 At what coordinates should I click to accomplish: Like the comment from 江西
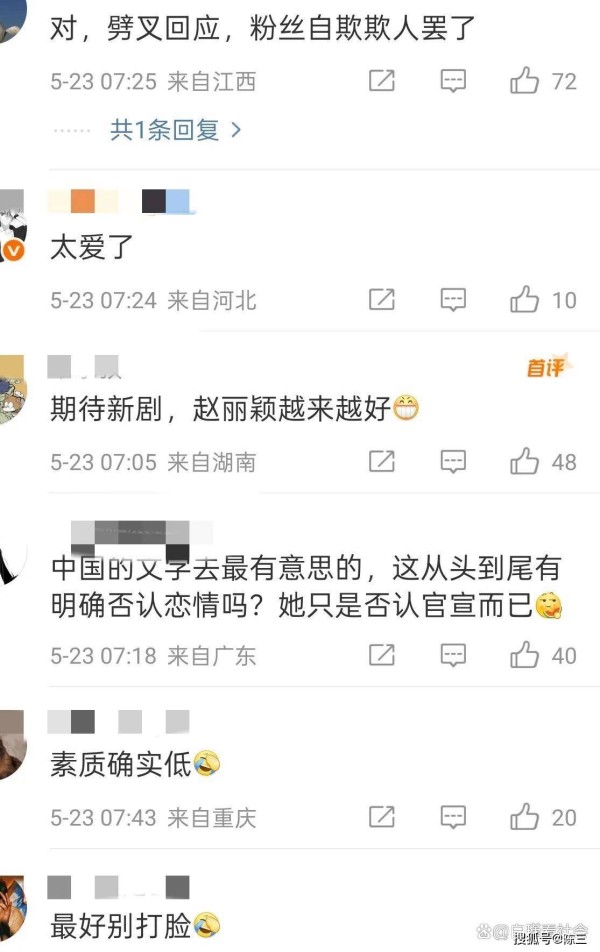coord(525,81)
